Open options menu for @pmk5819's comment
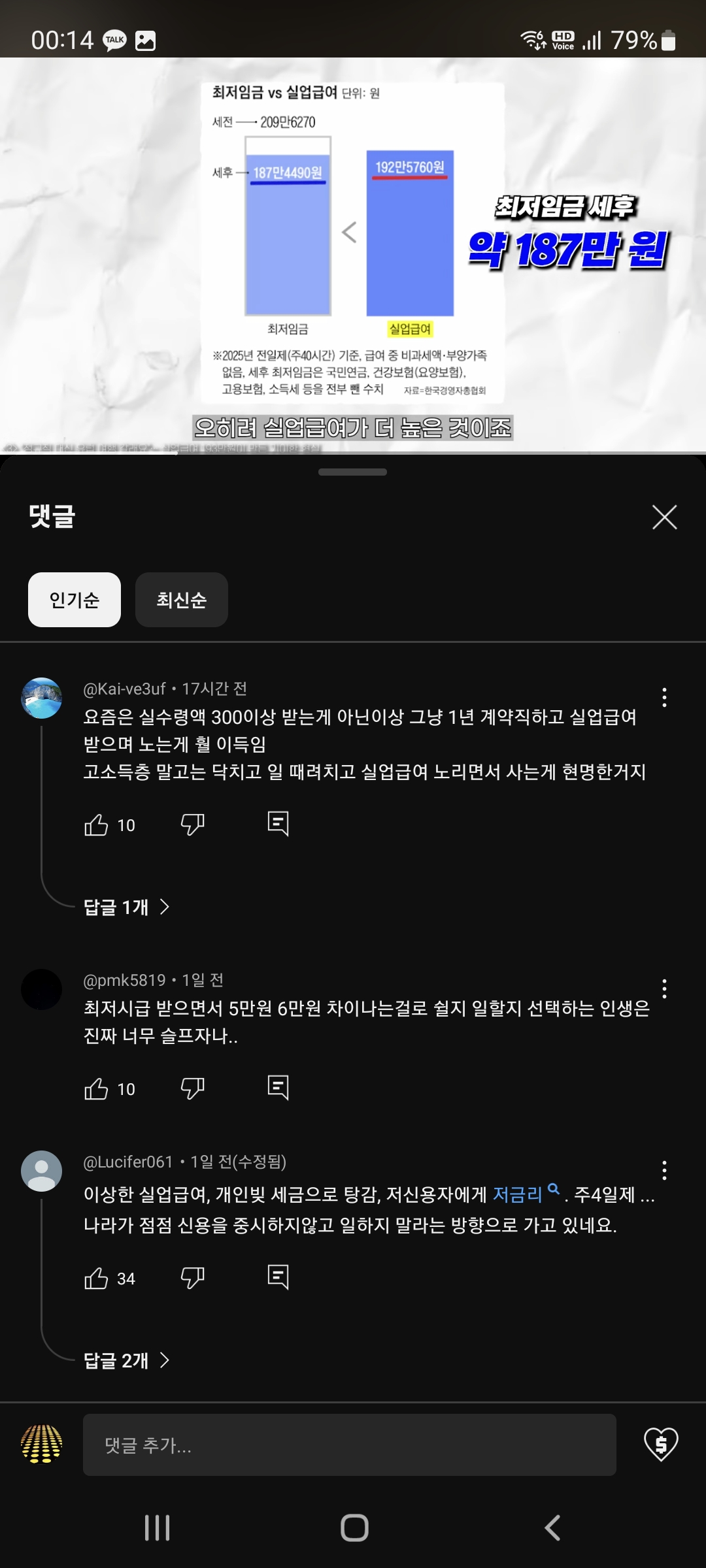 [664, 988]
